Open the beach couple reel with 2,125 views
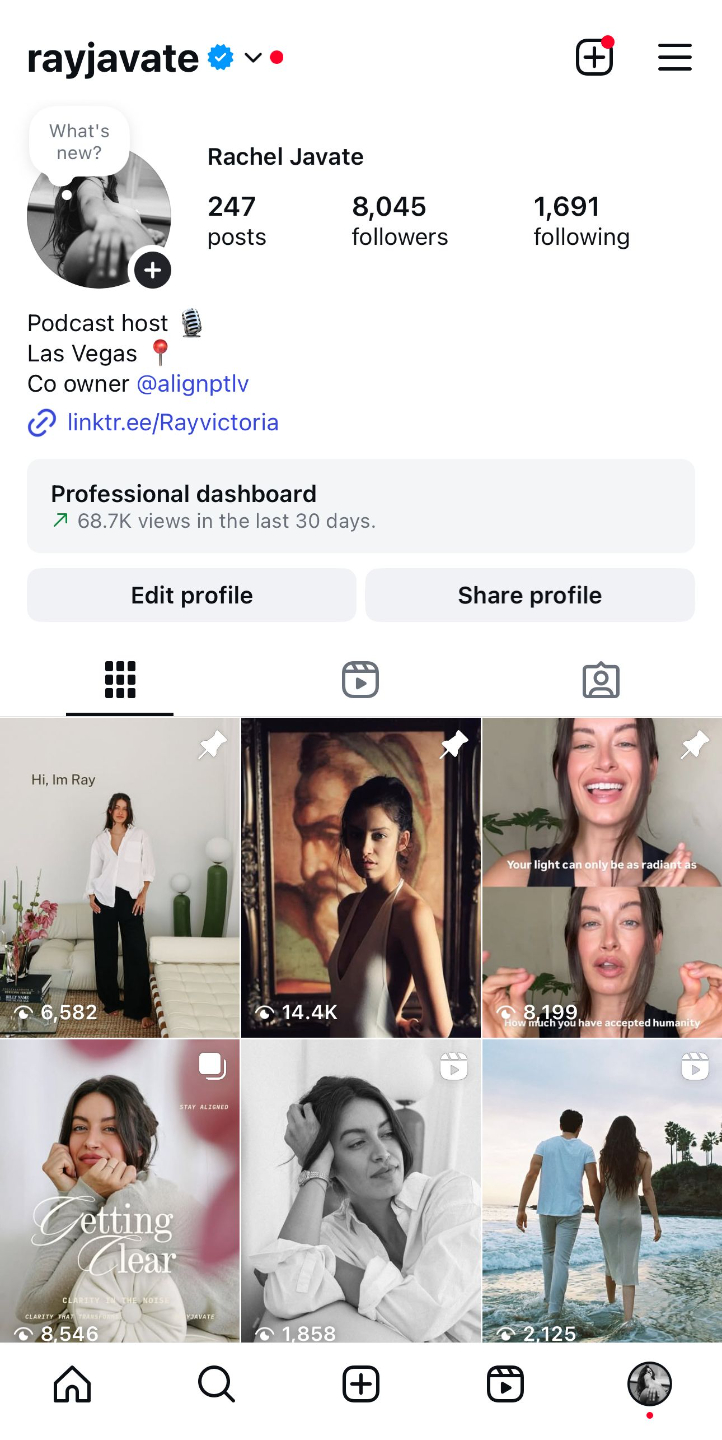Image resolution: width=722 pixels, height=1440 pixels. coord(602,1191)
